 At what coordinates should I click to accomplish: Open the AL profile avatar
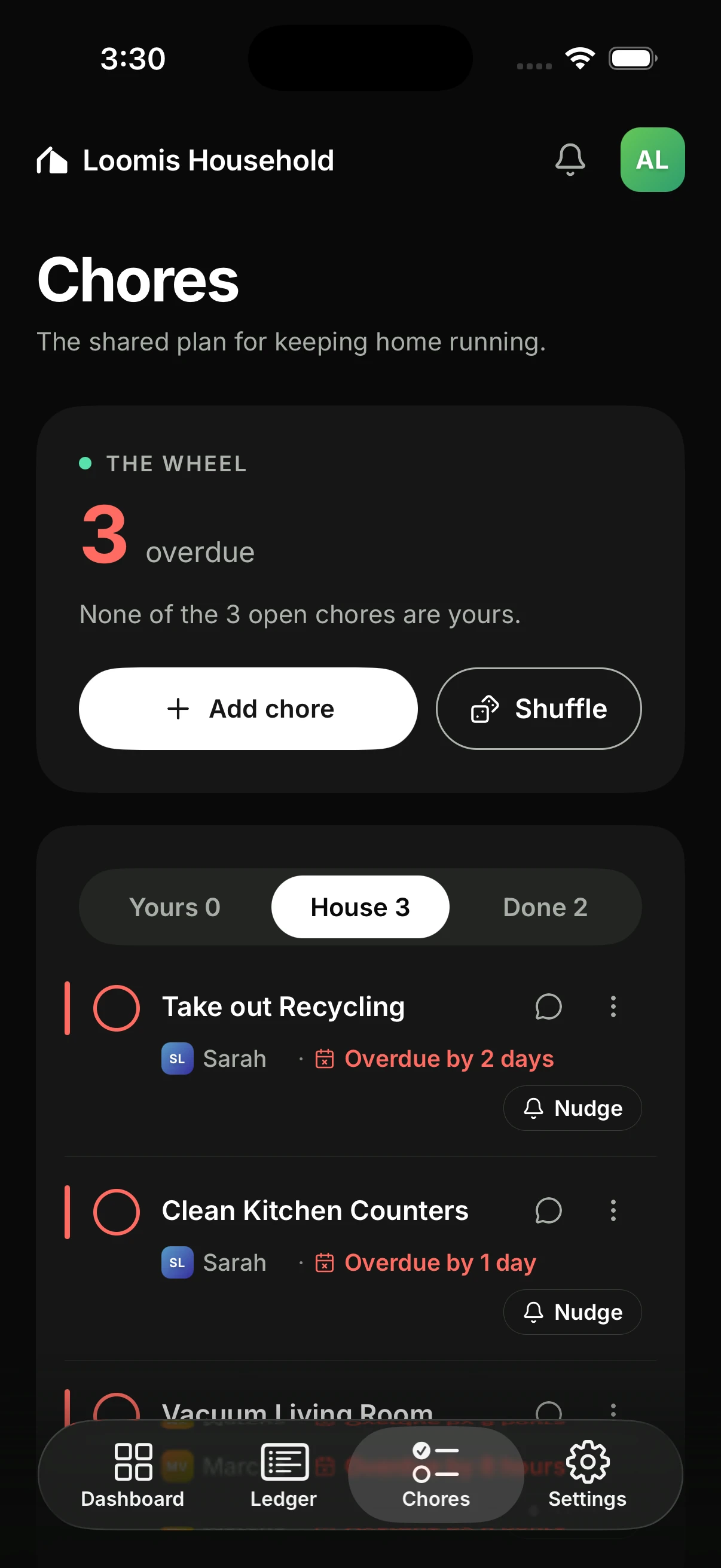pyautogui.click(x=652, y=160)
